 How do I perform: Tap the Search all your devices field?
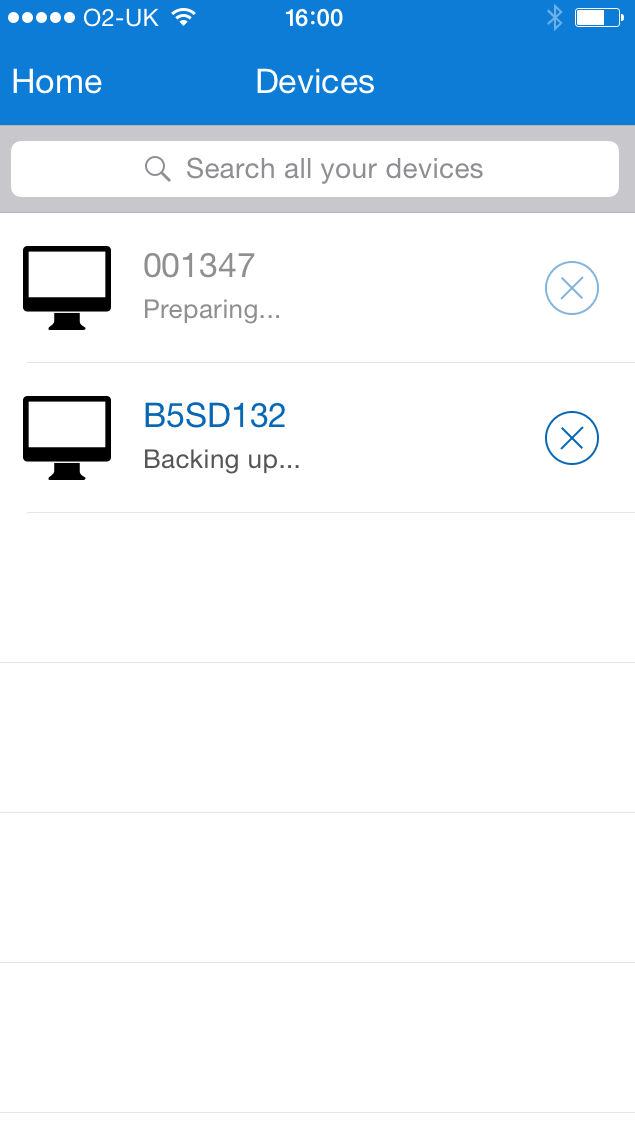[x=315, y=169]
